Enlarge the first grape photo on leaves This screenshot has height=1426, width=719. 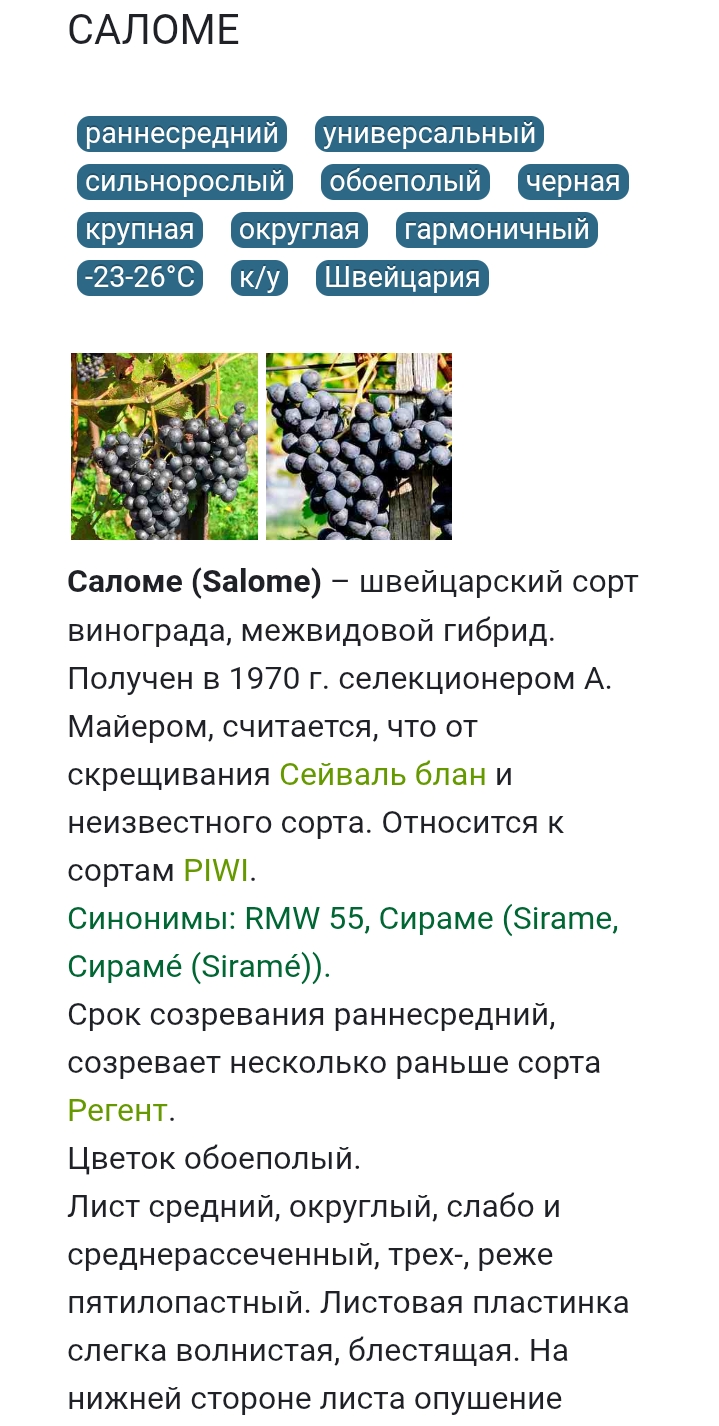165,446
